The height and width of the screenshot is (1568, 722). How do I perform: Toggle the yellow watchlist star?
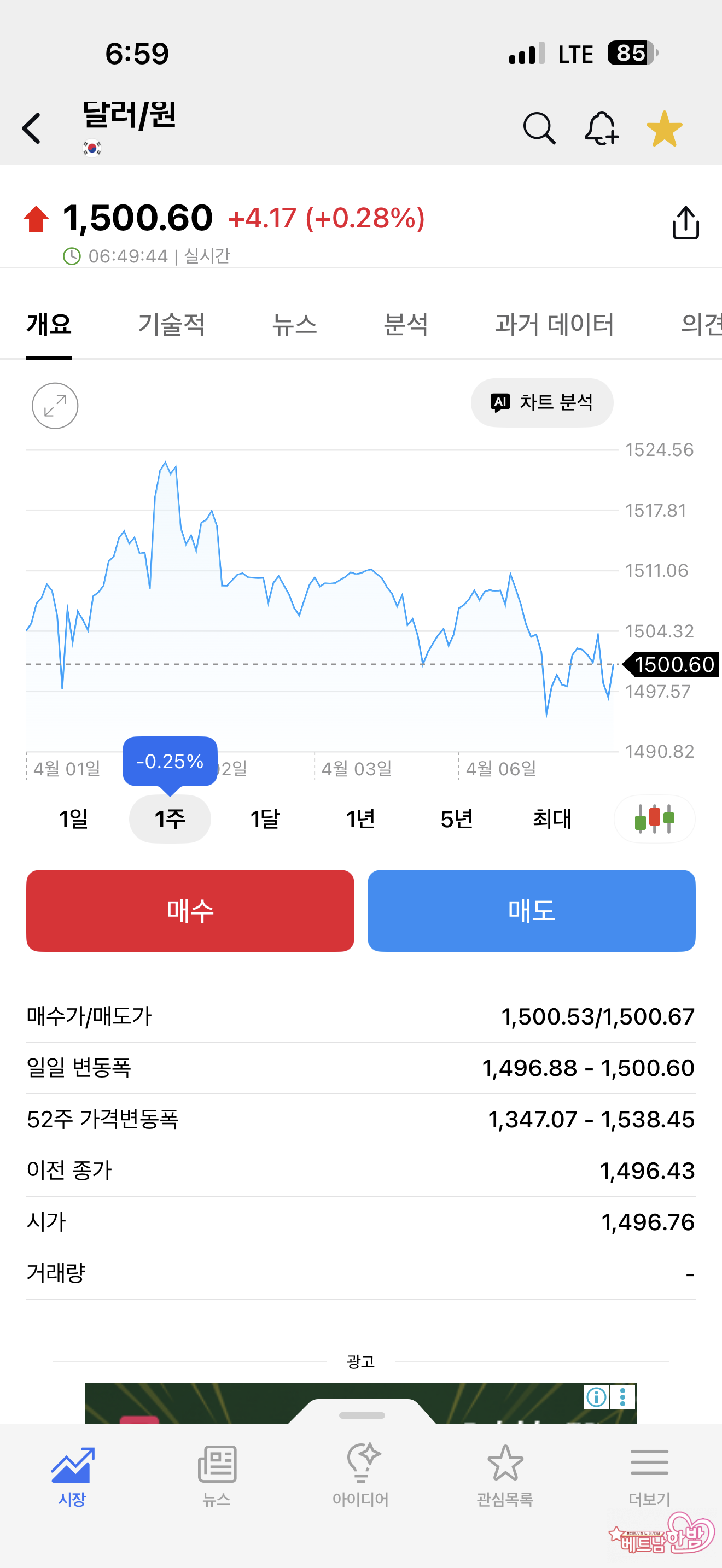pyautogui.click(x=663, y=128)
